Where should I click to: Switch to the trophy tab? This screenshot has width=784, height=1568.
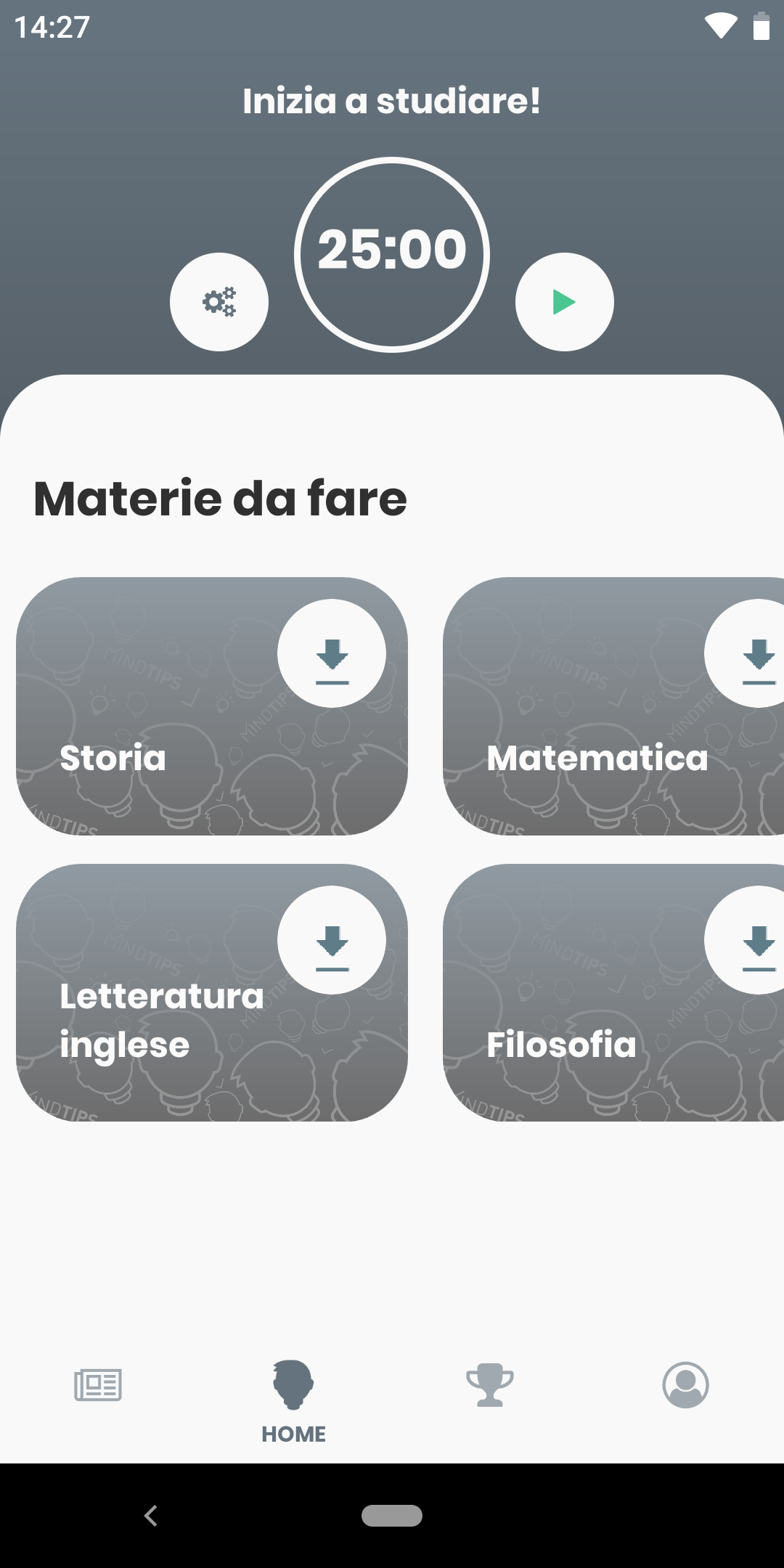pos(490,1385)
